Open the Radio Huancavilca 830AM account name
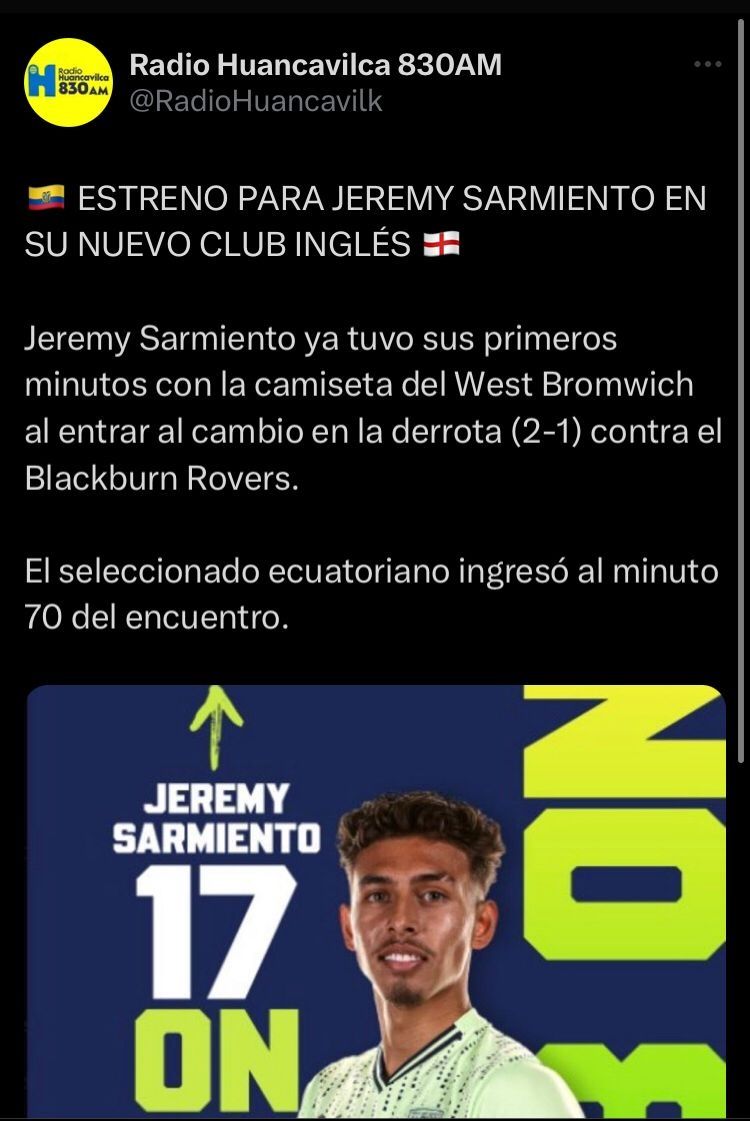Screen dimensions: 750x1121 [x=316, y=66]
